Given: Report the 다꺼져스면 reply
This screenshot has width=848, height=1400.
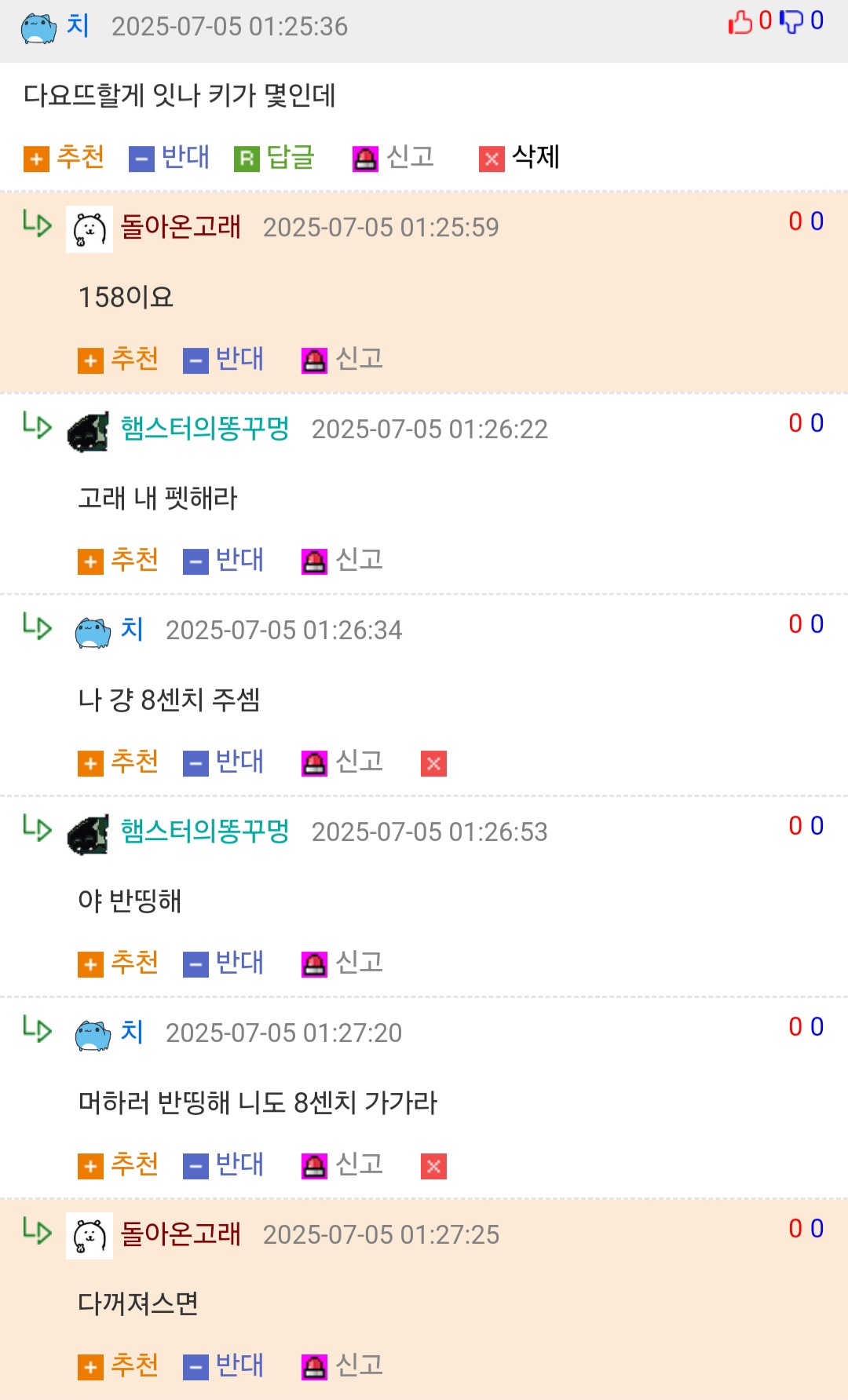Looking at the screenshot, I should [x=342, y=1366].
